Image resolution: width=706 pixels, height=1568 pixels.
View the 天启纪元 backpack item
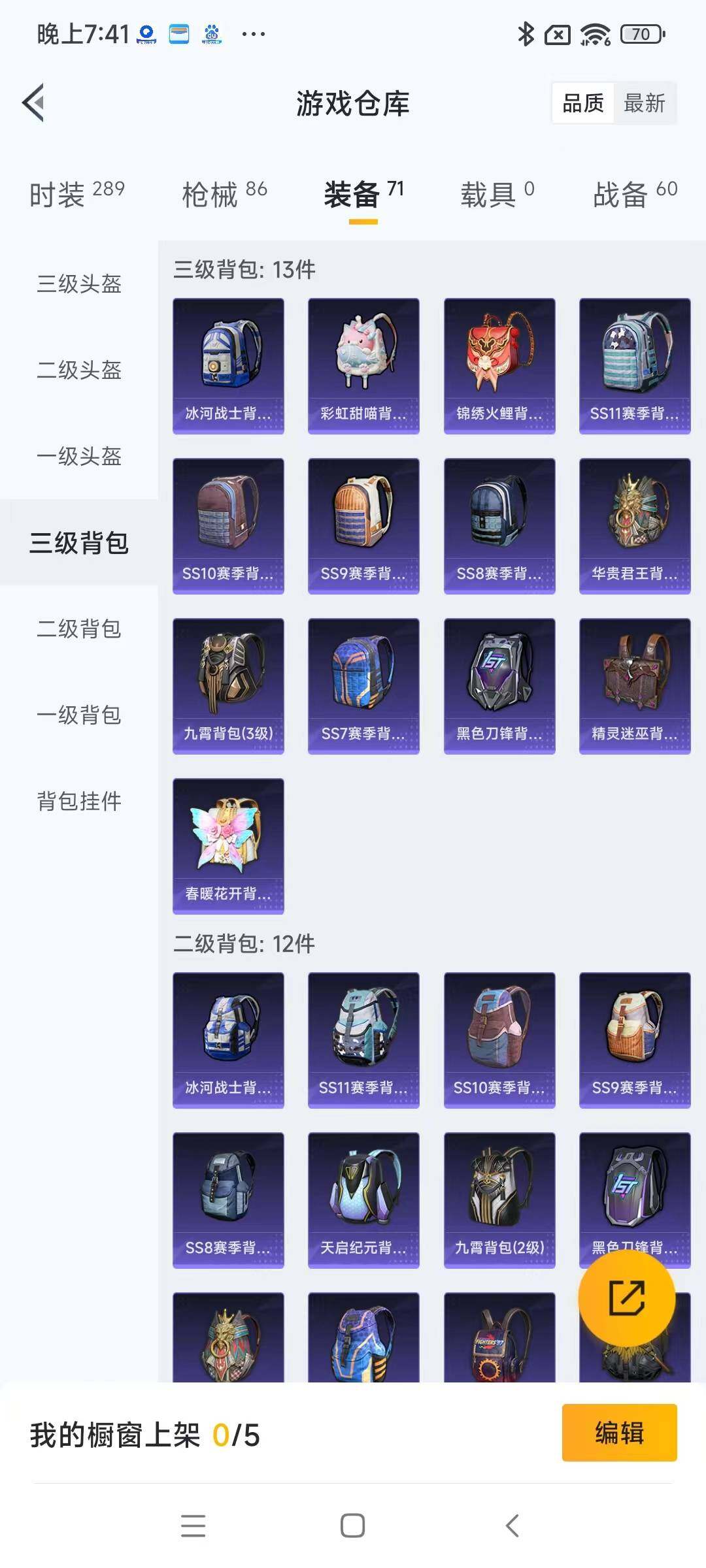363,1200
